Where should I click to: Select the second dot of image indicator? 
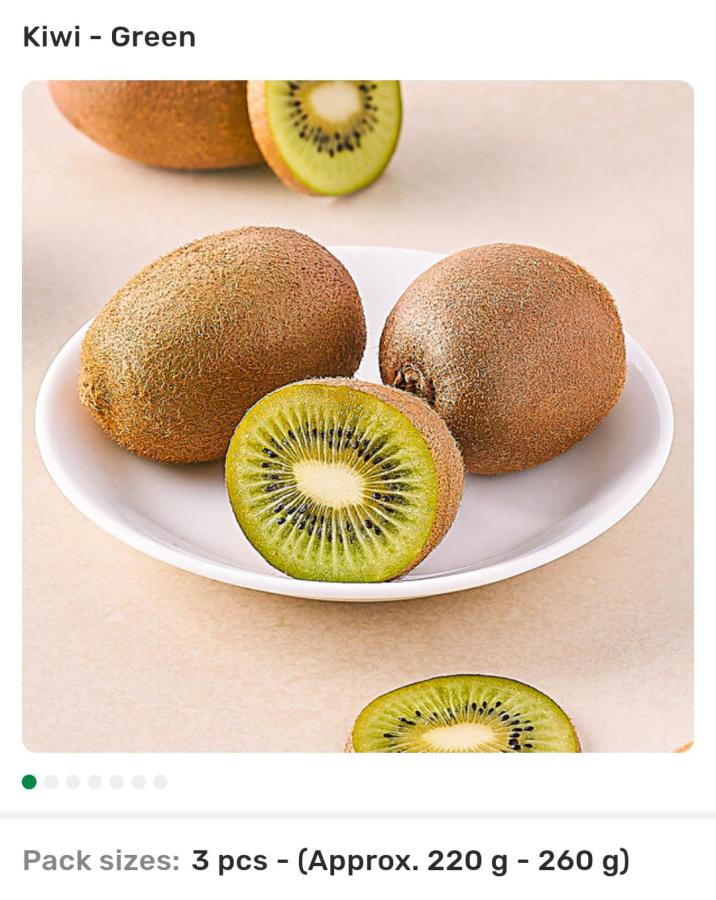[51, 782]
